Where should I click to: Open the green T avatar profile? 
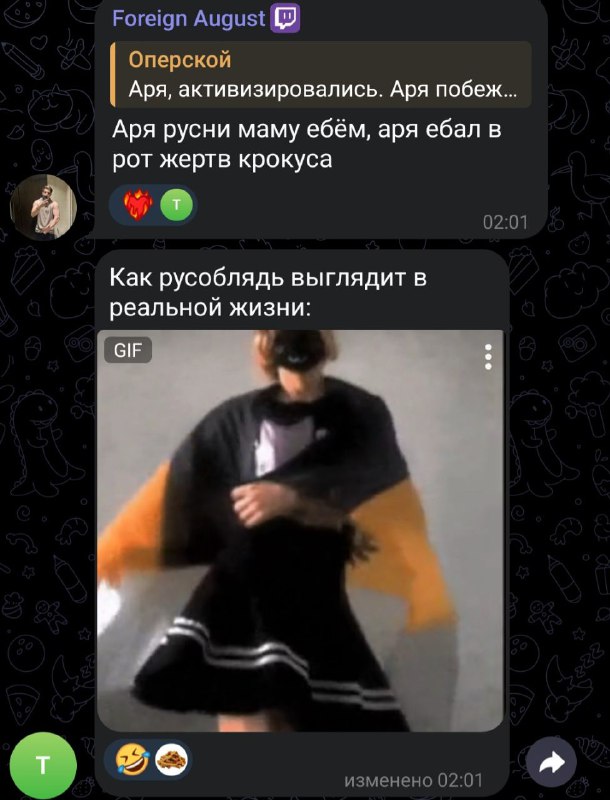[42, 766]
